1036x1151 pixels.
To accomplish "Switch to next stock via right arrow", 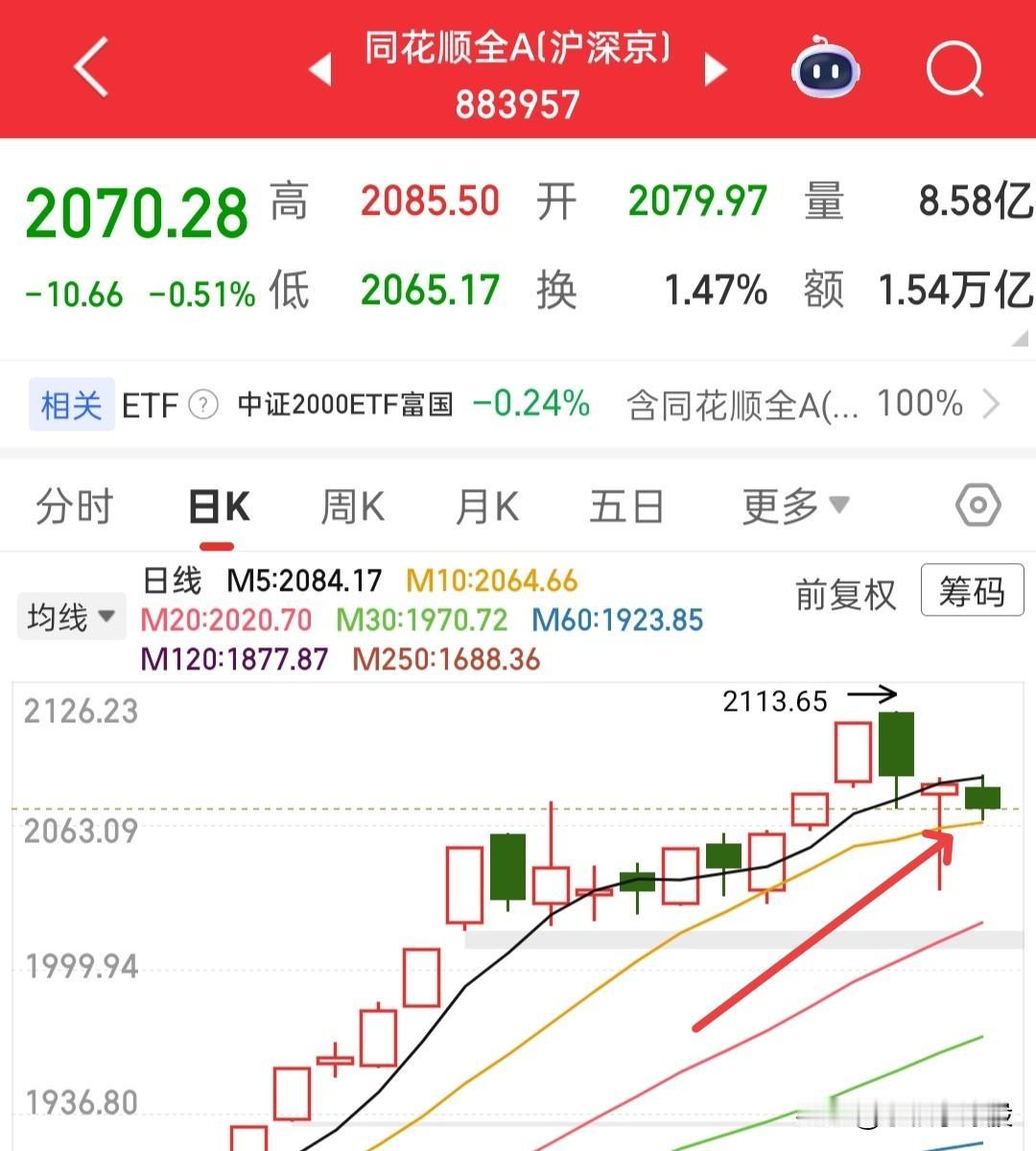I will point(716,70).
